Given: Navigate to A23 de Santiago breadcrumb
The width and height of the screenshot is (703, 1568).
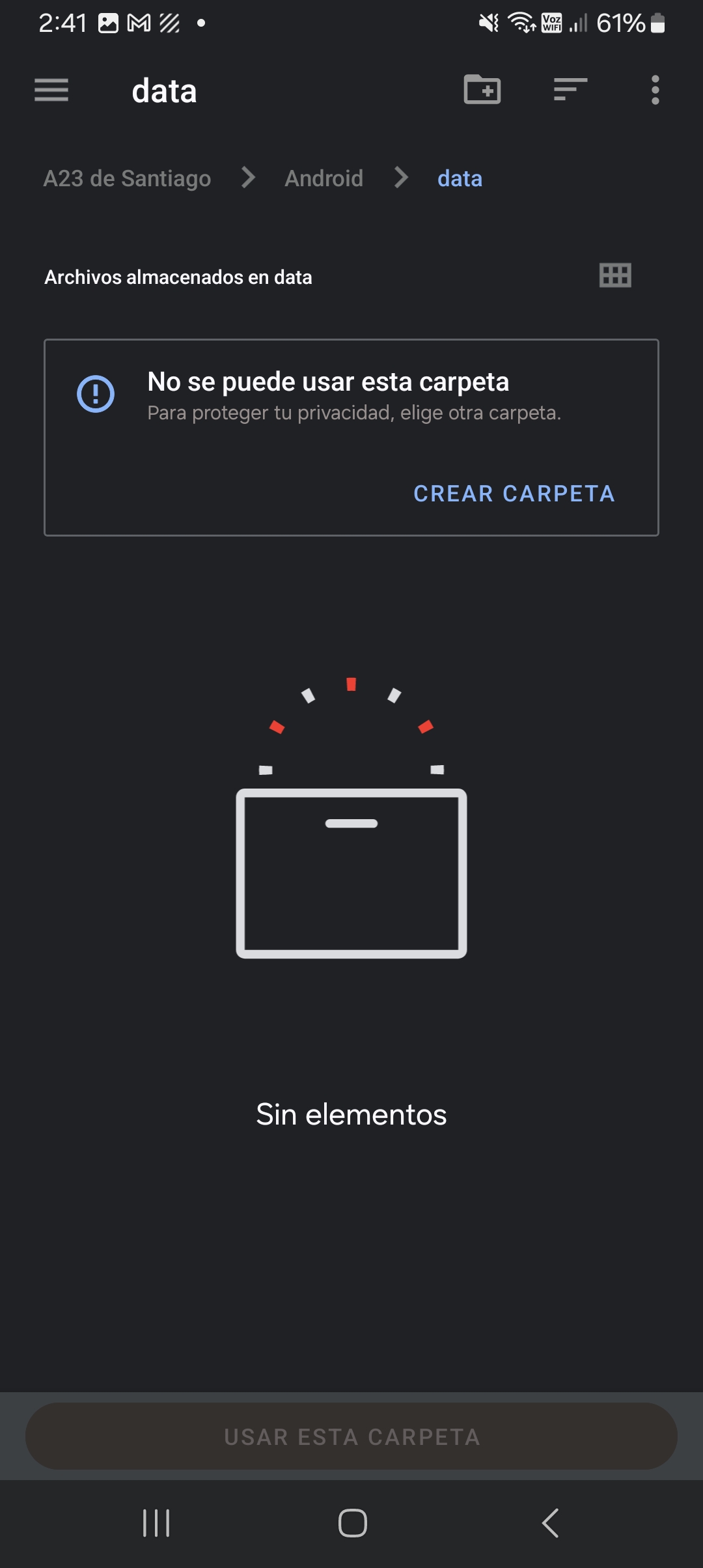Looking at the screenshot, I should pyautogui.click(x=128, y=178).
